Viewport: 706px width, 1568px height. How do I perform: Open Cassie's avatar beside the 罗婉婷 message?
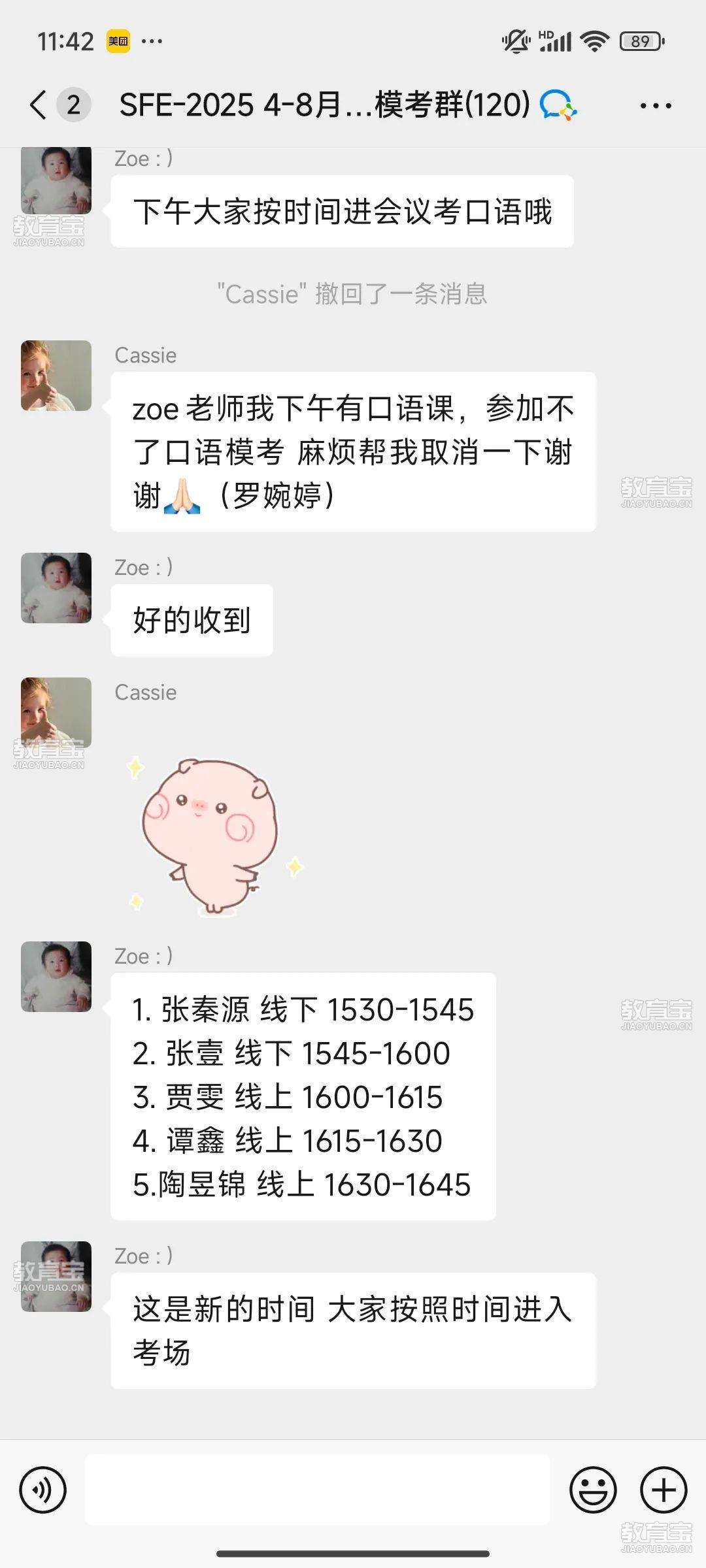tap(56, 376)
